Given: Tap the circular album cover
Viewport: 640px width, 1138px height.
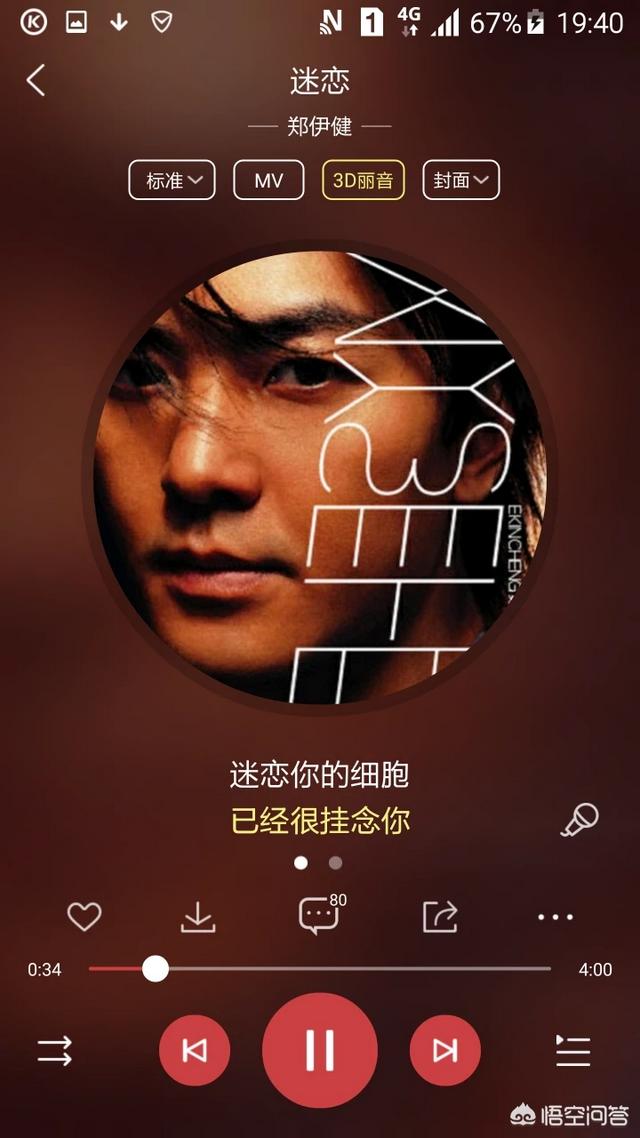Looking at the screenshot, I should coord(319,477).
